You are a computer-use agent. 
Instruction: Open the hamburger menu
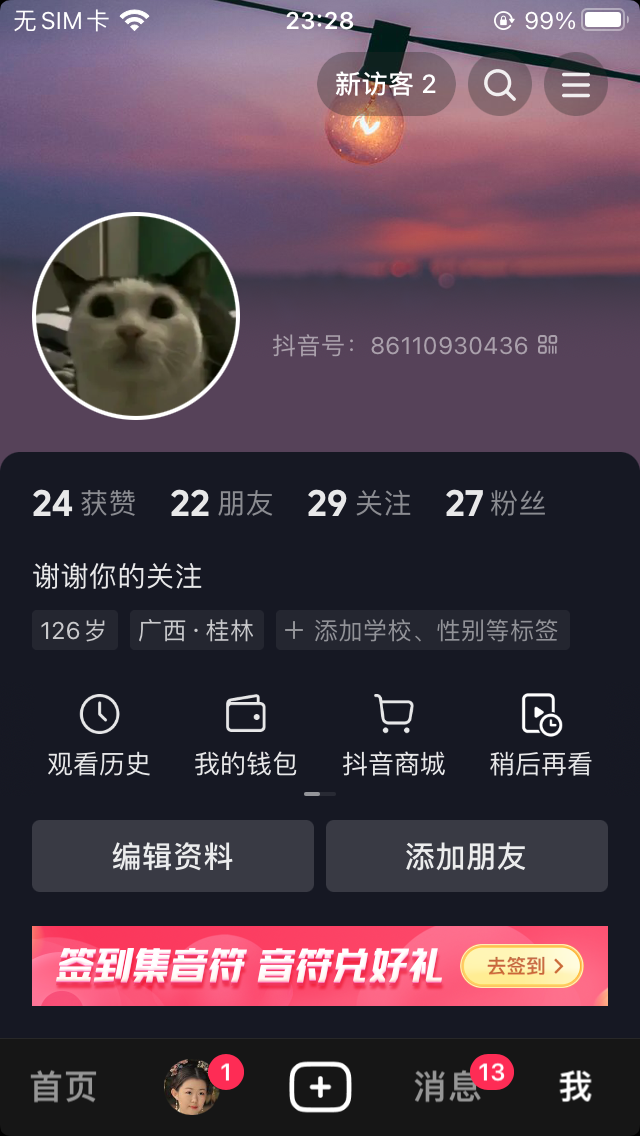click(575, 85)
